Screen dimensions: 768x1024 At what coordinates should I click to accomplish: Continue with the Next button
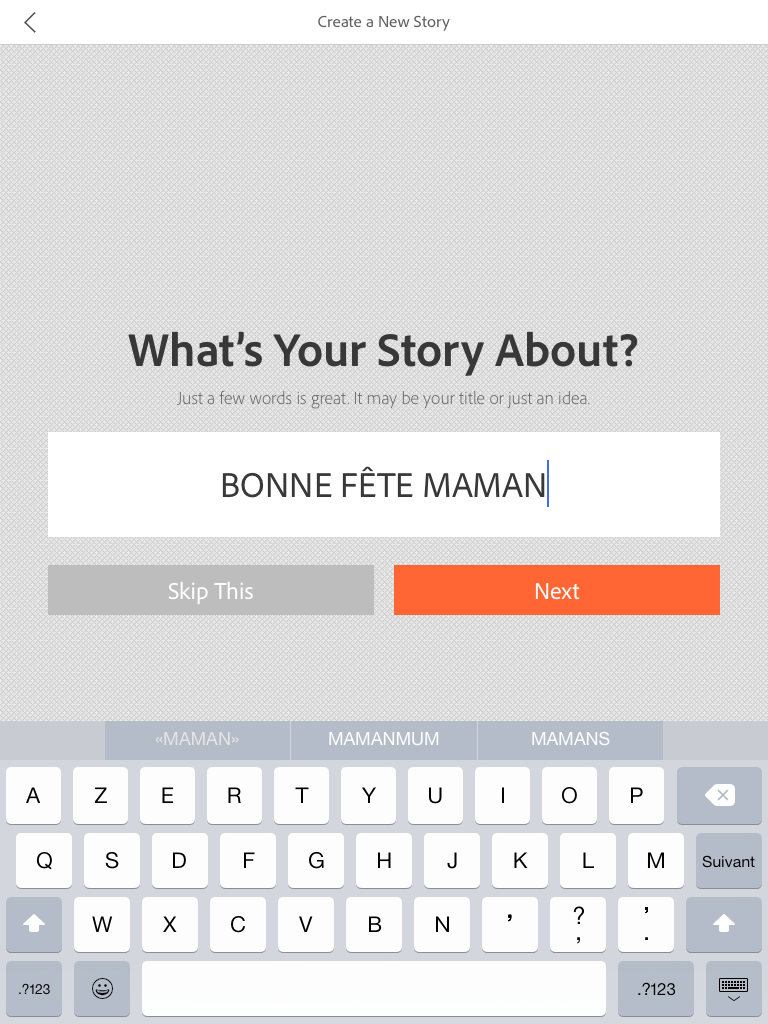point(556,591)
